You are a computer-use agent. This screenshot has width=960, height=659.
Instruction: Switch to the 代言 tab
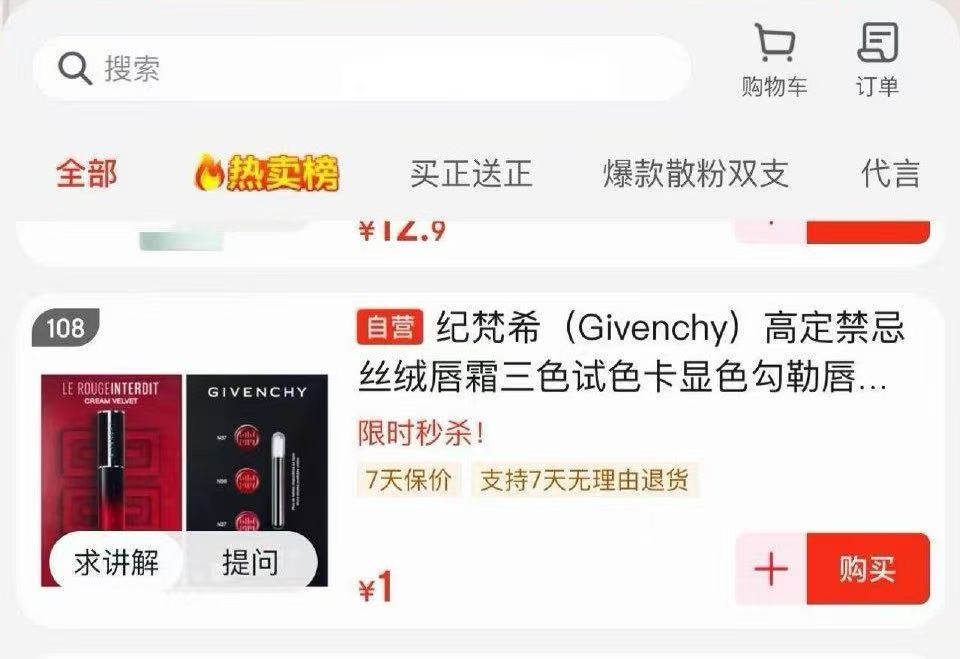[890, 174]
